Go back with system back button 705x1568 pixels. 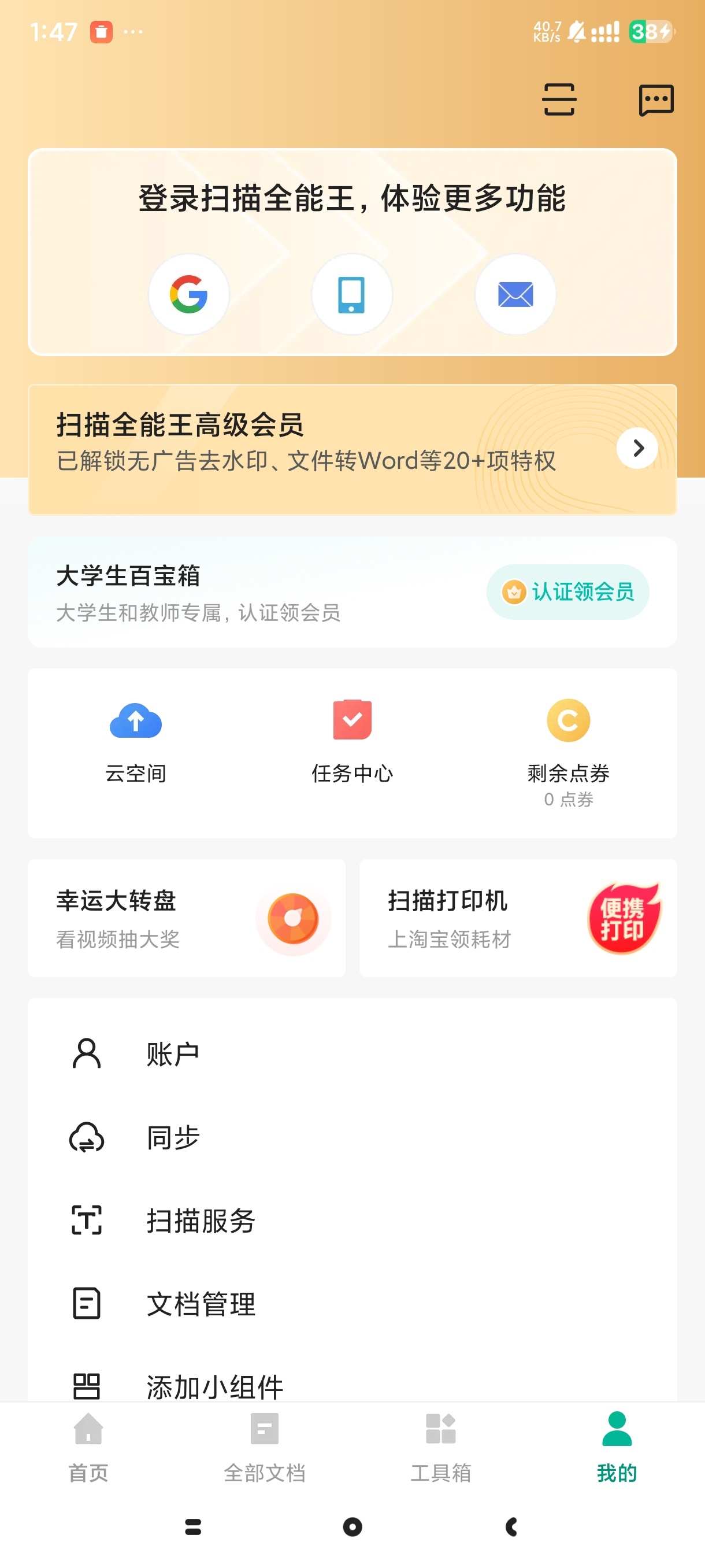coord(511,1526)
